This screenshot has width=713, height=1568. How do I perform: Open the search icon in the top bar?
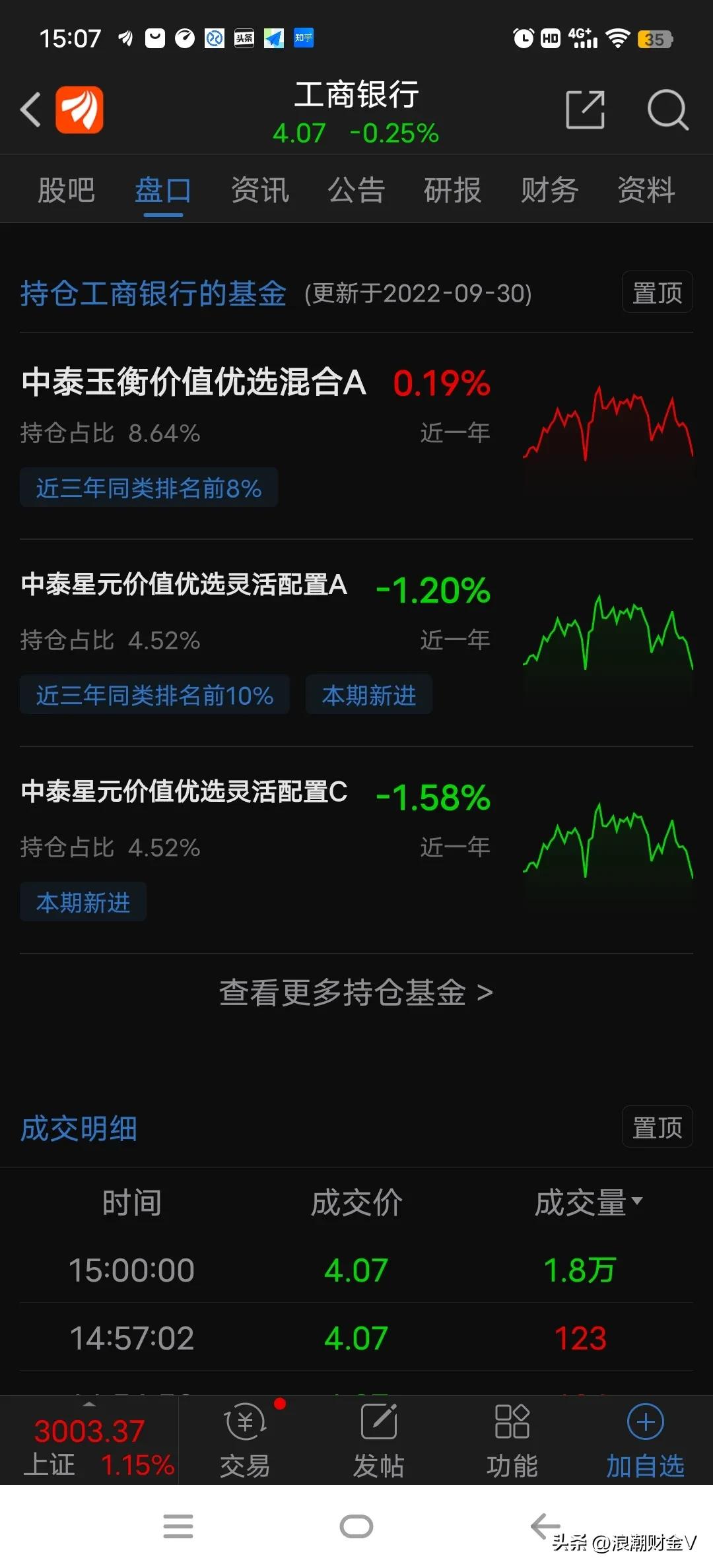click(668, 110)
